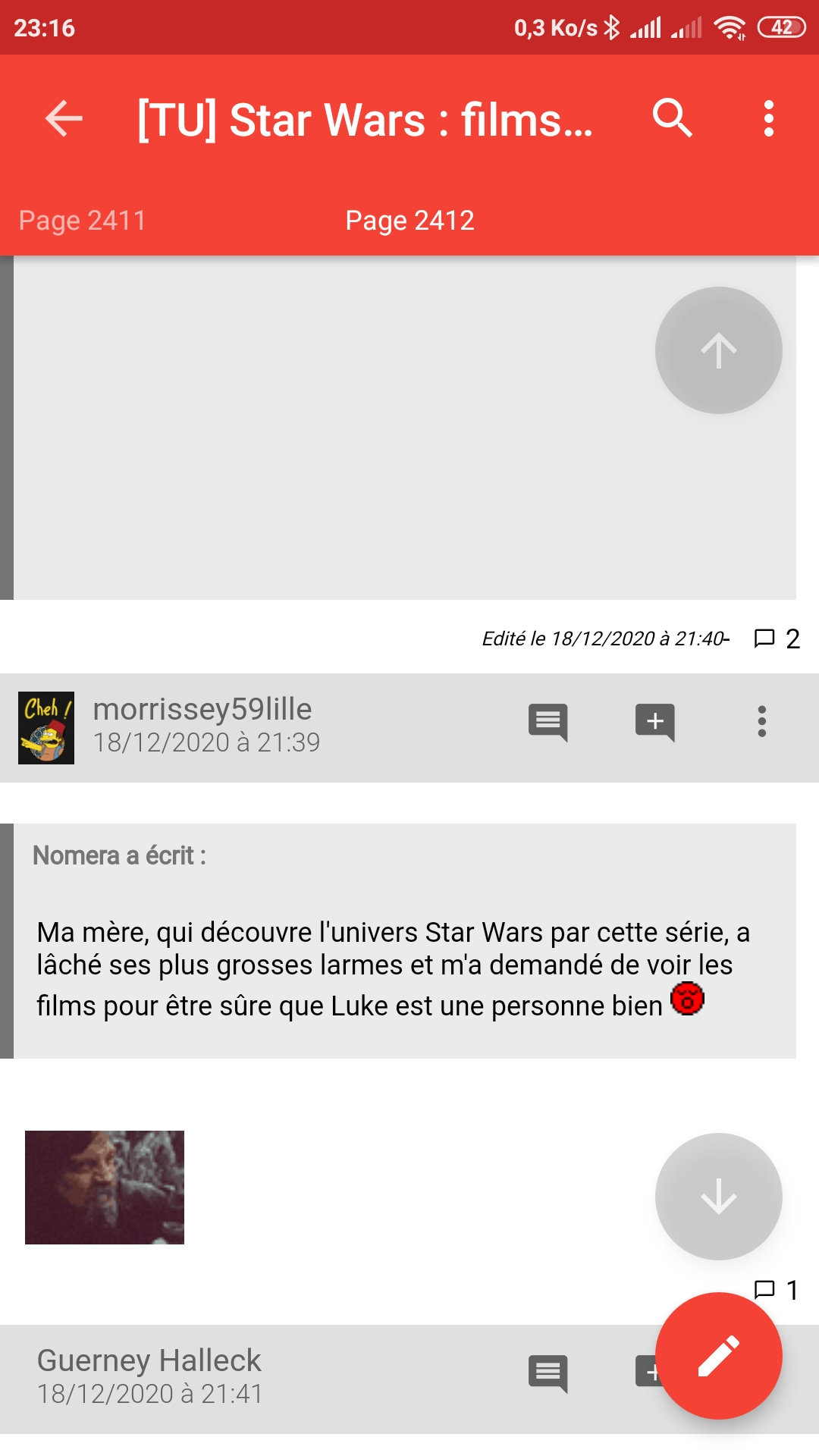Open the image in morrissey59lille's post
This screenshot has width=819, height=1456.
point(105,1187)
